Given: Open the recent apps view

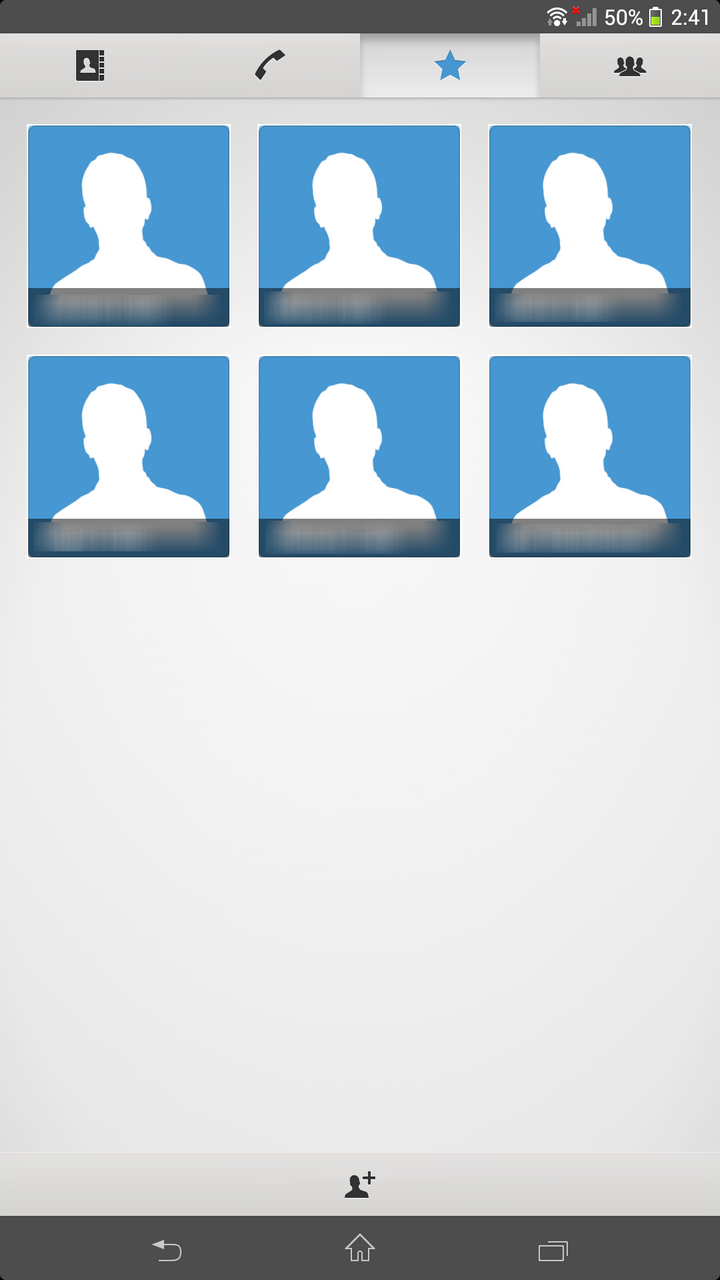Looking at the screenshot, I should (552, 1249).
